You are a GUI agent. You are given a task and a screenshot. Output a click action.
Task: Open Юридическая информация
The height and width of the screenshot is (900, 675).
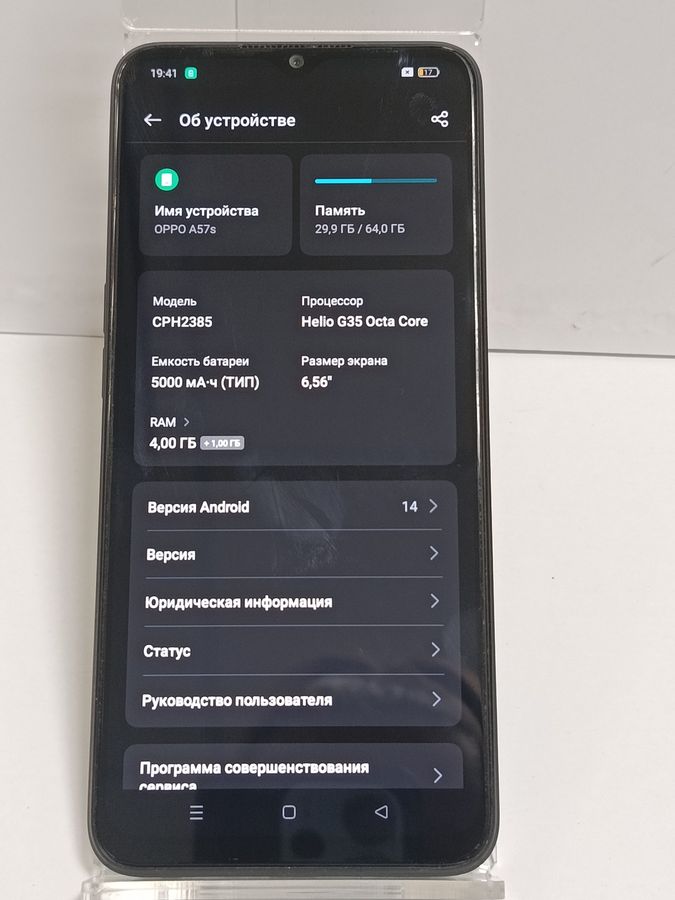pyautogui.click(x=293, y=602)
